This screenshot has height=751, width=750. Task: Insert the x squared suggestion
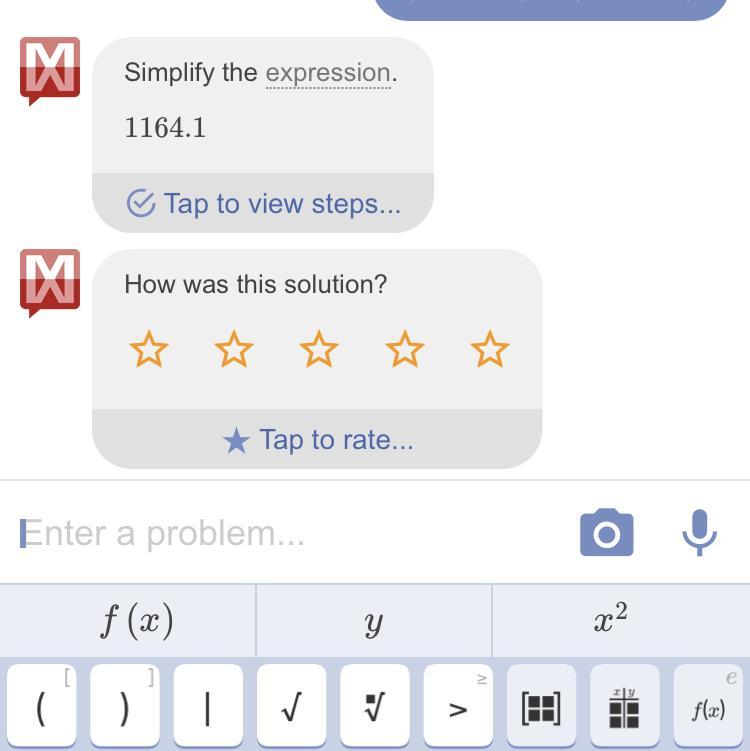(610, 621)
